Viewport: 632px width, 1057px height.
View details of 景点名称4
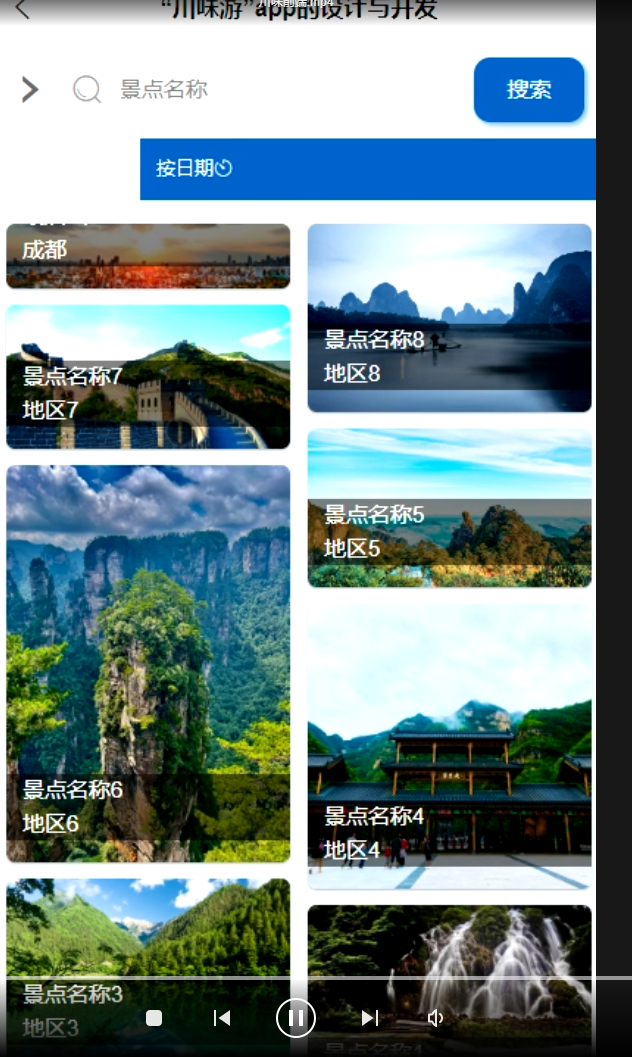point(449,745)
